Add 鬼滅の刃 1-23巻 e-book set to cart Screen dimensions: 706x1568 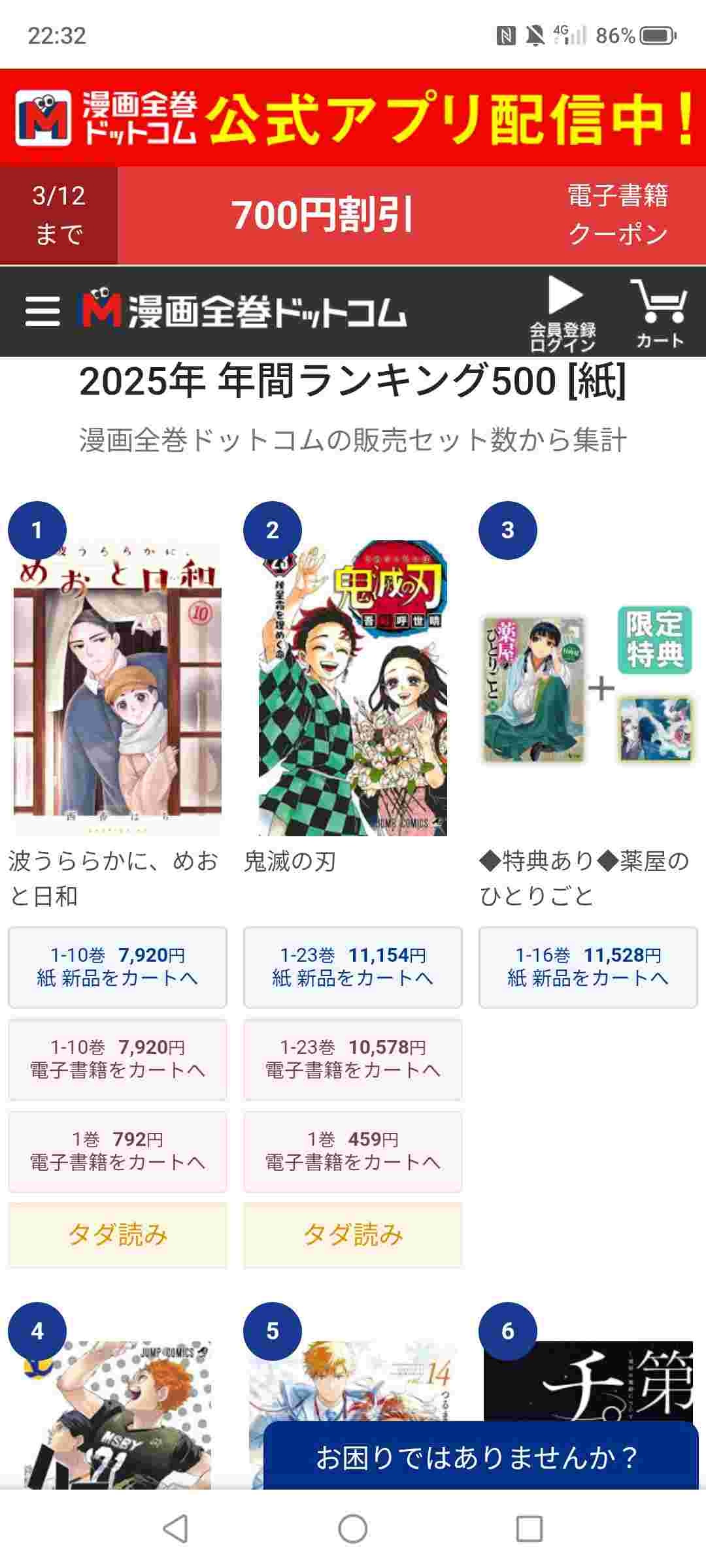[353, 1059]
